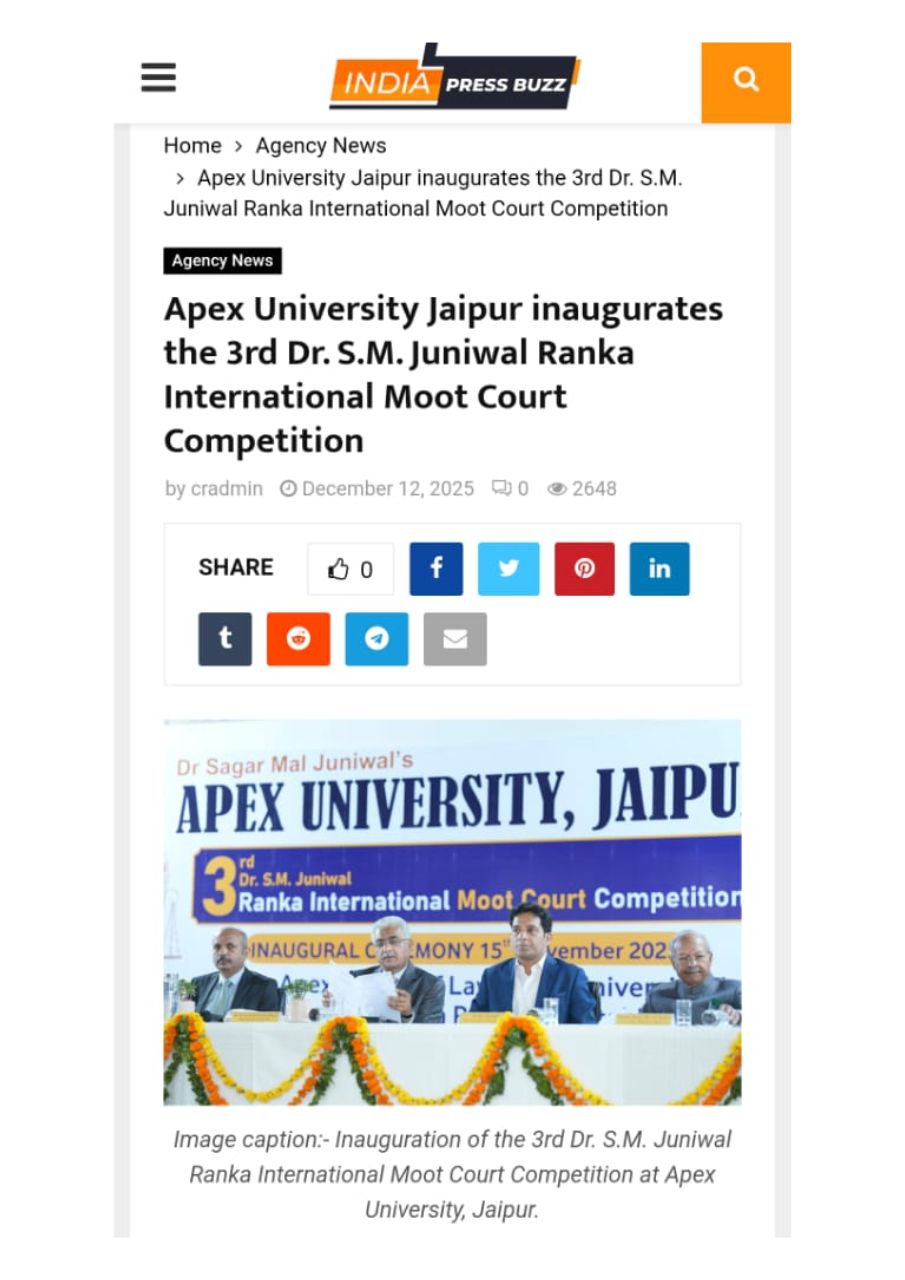The image size is (905, 1280).
Task: Select the black Agency News category tag
Action: (222, 261)
